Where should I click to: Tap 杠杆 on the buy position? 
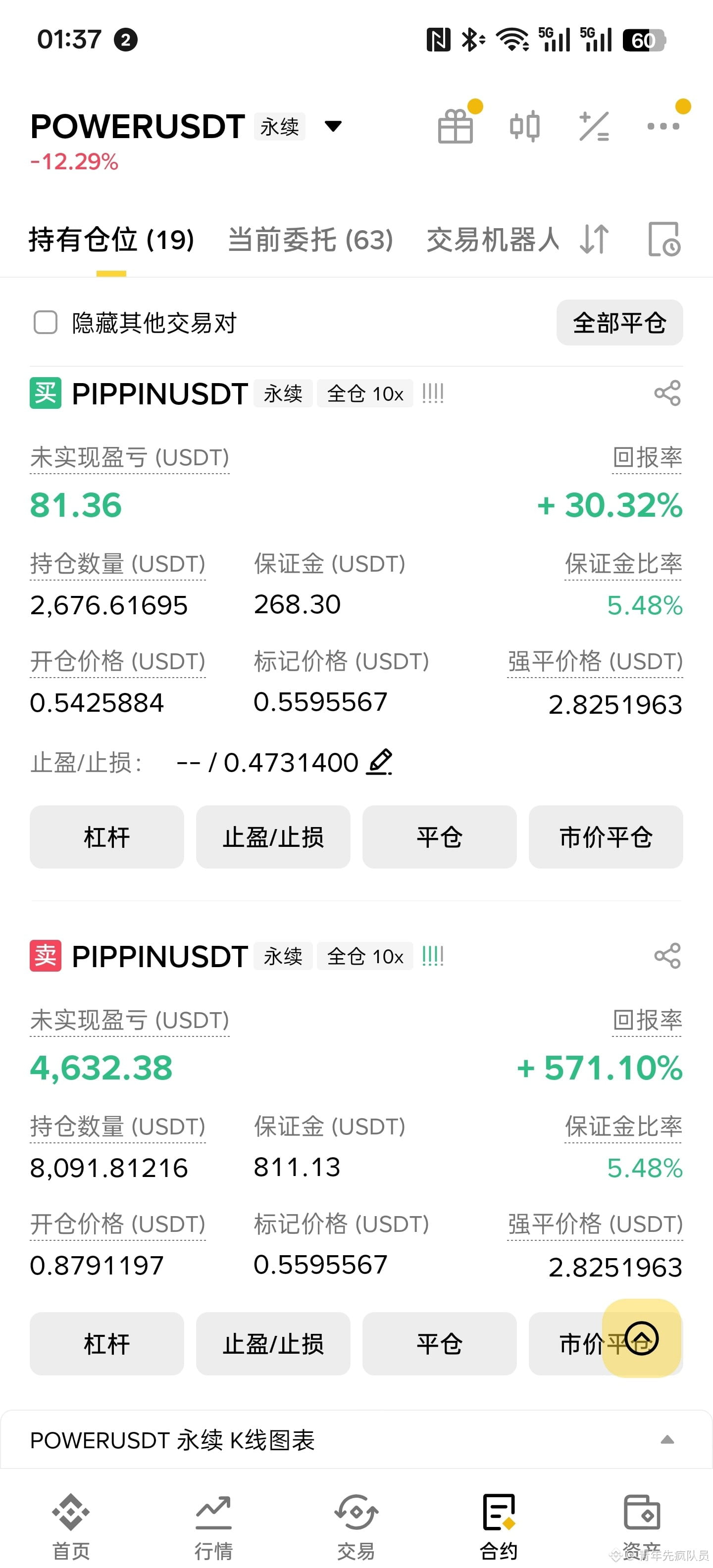[x=106, y=837]
